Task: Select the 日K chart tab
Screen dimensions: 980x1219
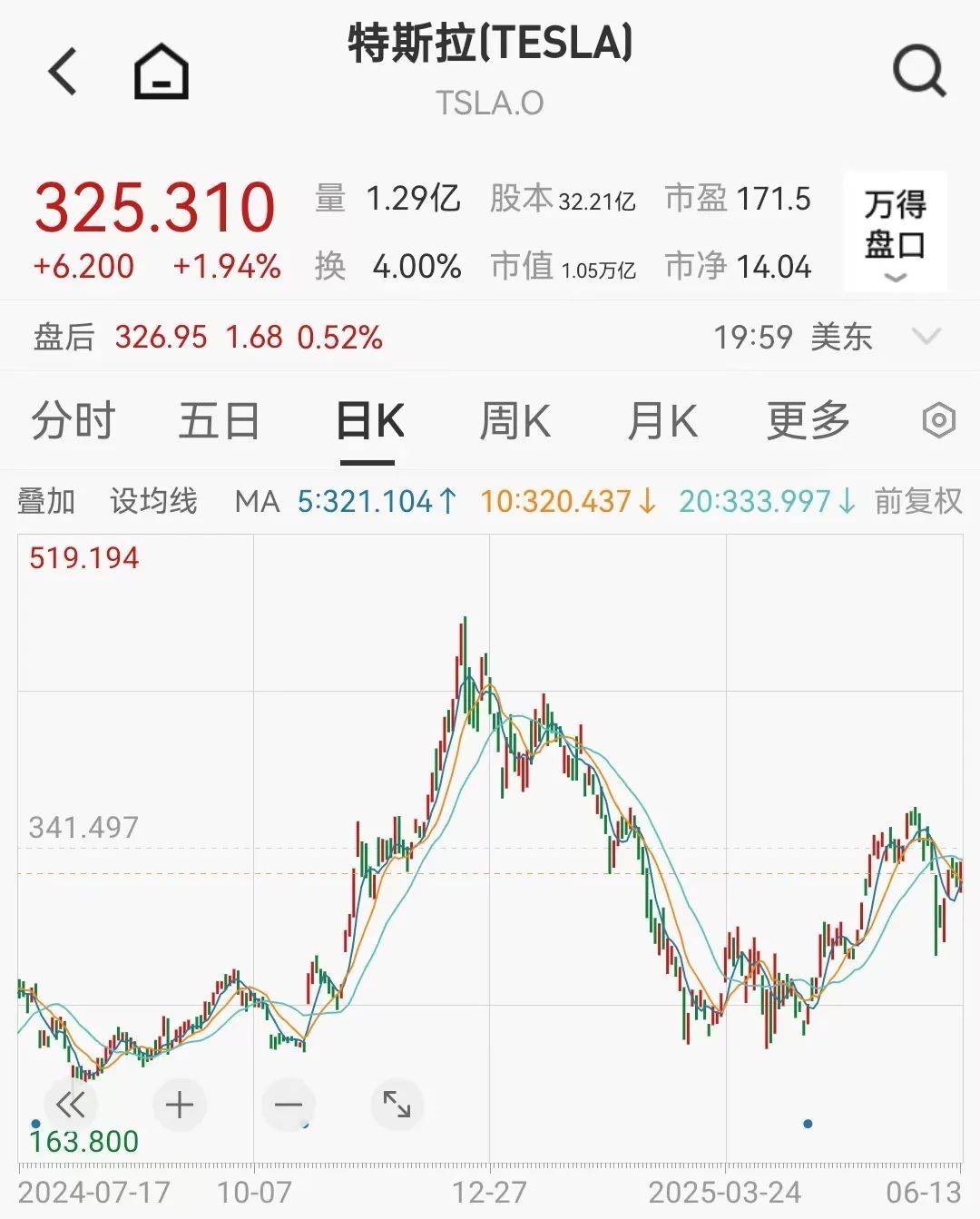Action: 368,421
